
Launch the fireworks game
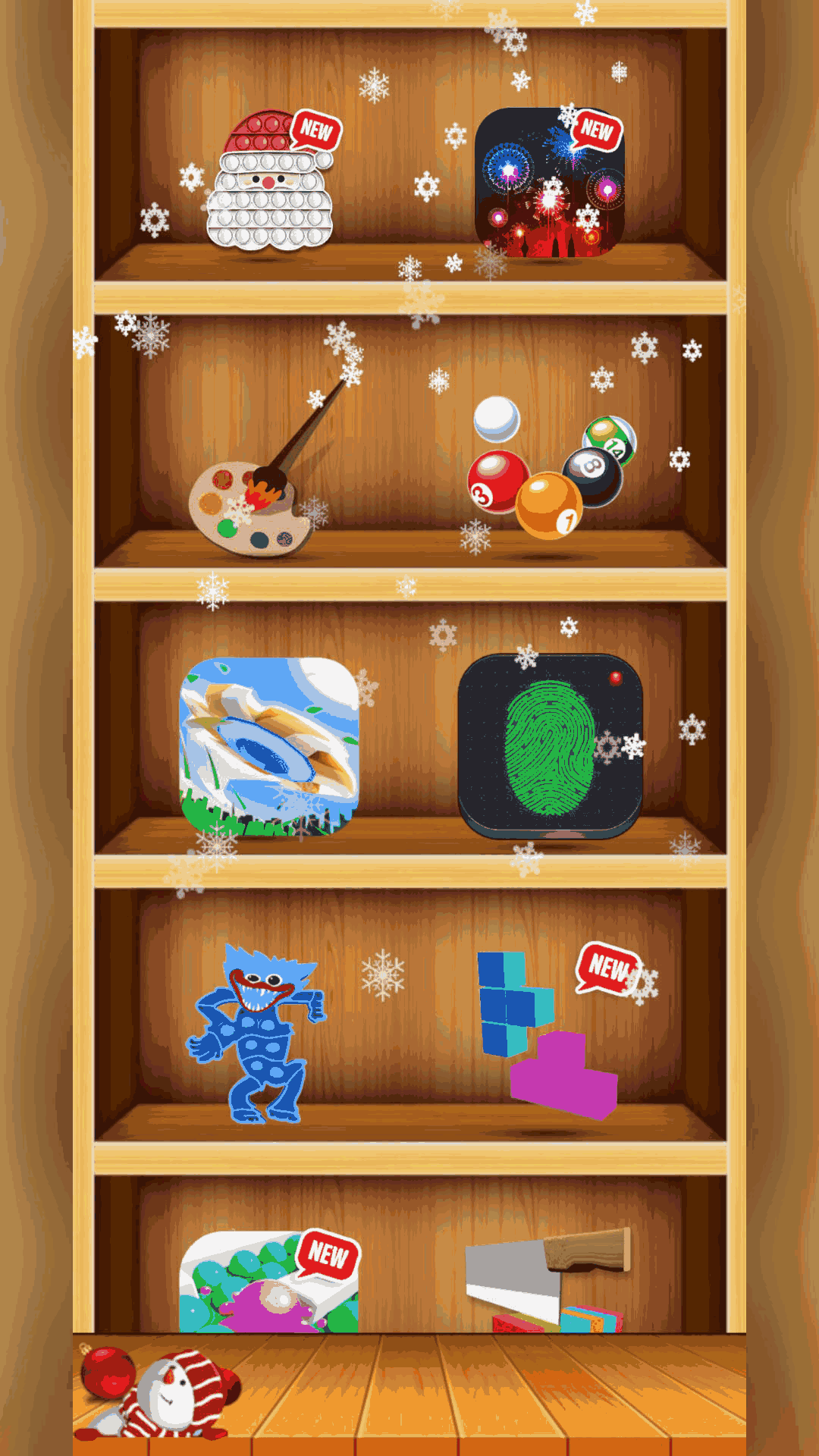(550, 186)
